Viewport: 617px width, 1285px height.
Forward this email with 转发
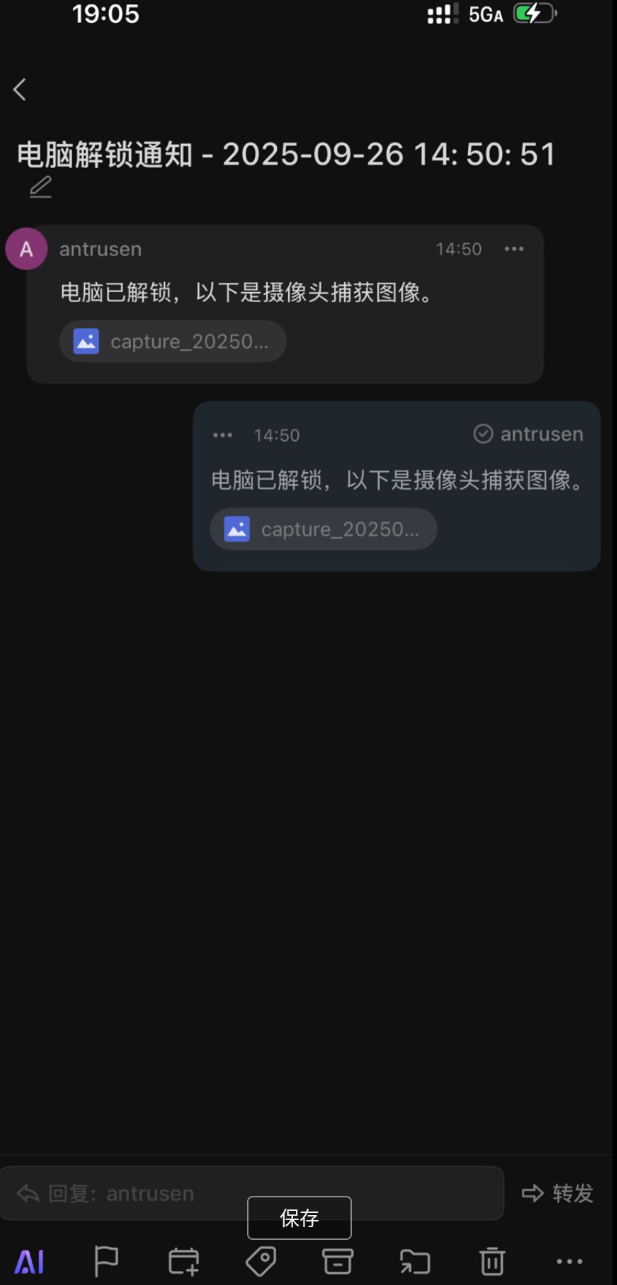pyautogui.click(x=558, y=1193)
